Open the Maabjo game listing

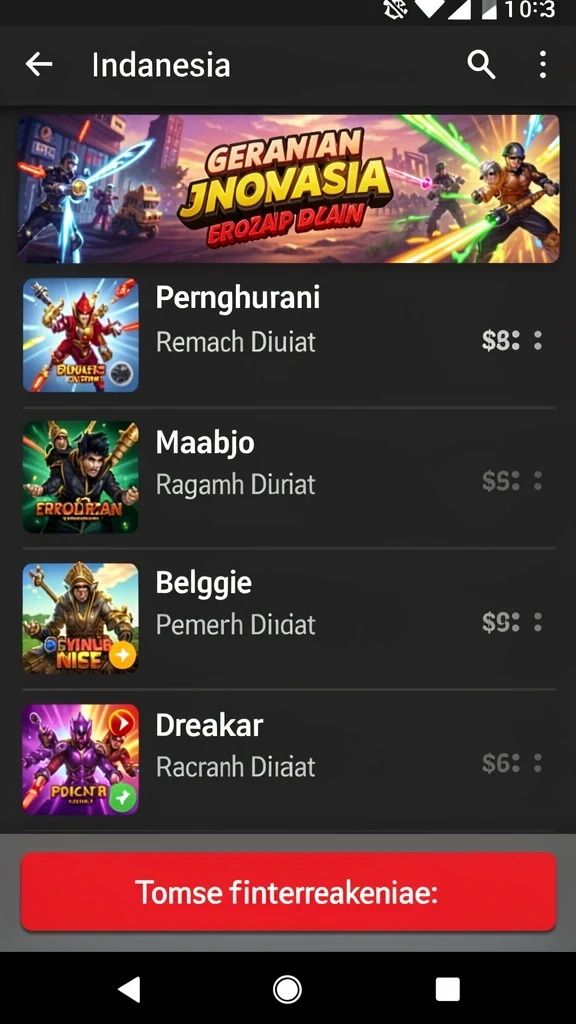pyautogui.click(x=288, y=477)
